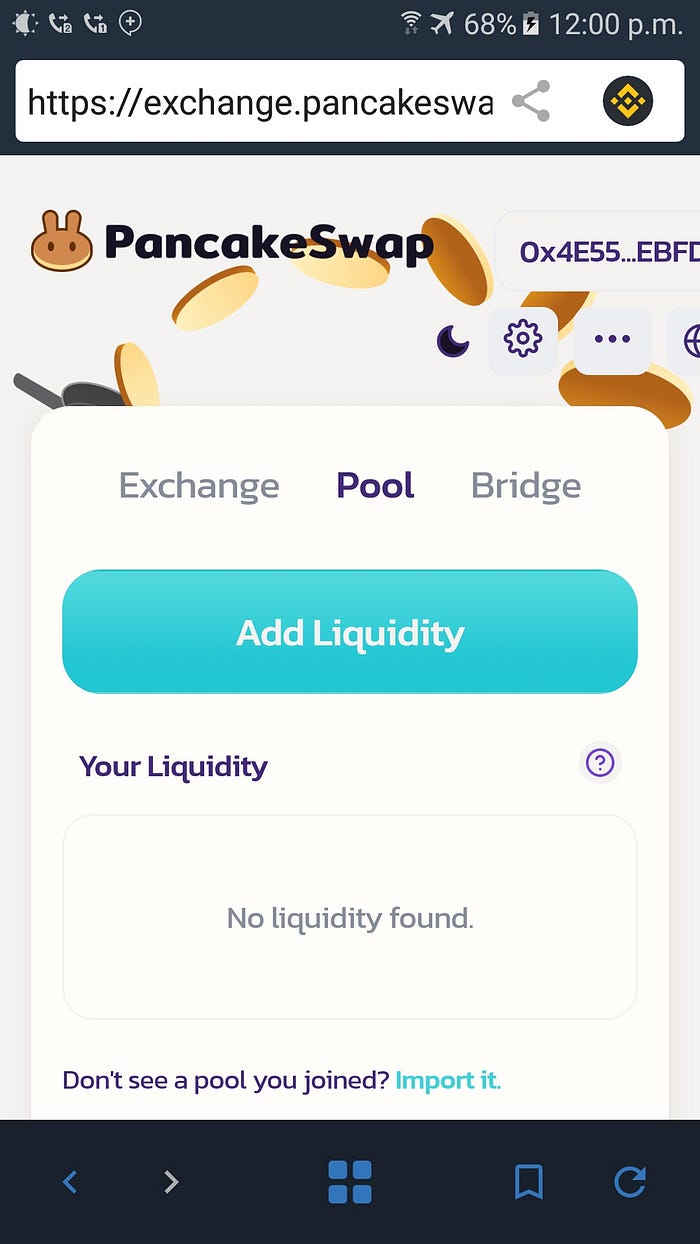Screen dimensions: 700x1244
Task: Switch to the Exchange tab
Action: pyautogui.click(x=199, y=486)
